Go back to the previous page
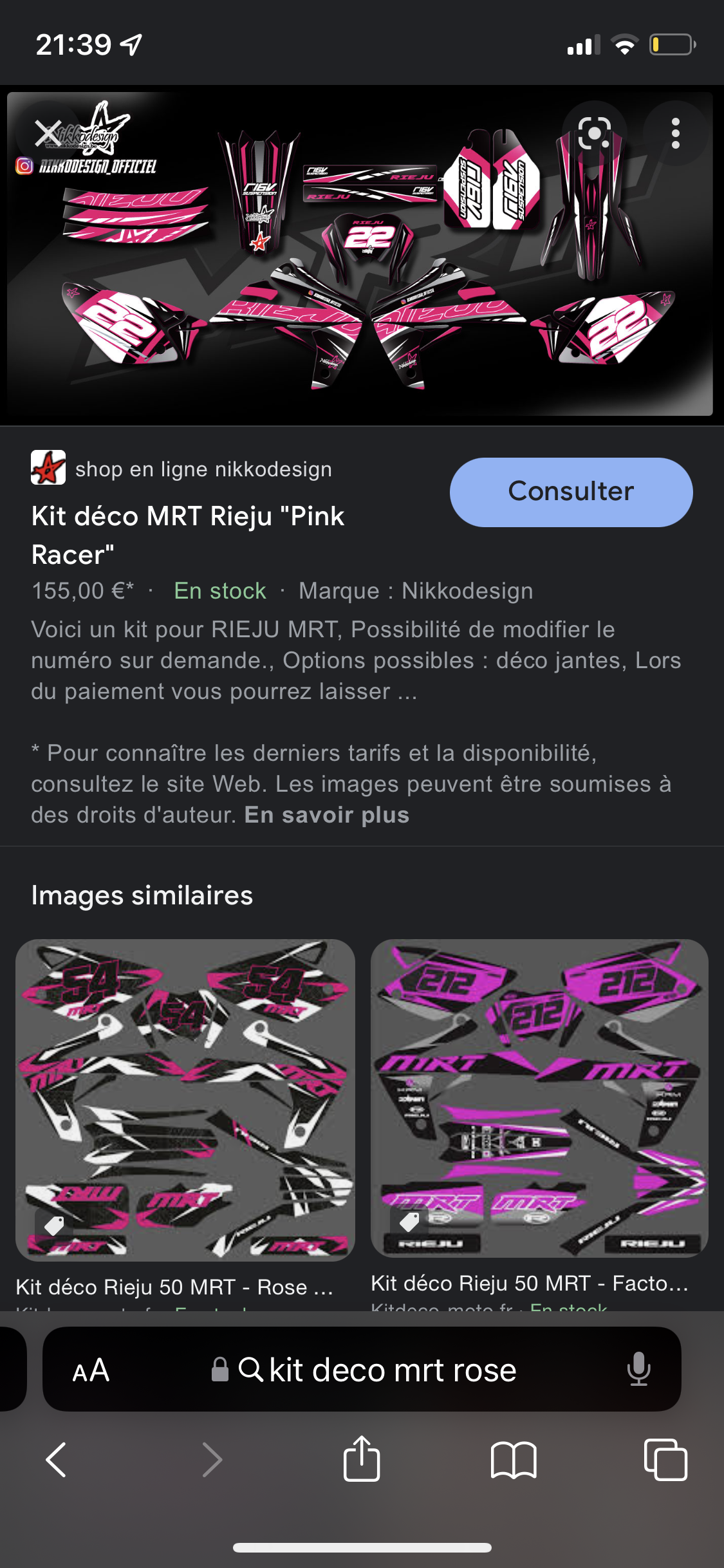This screenshot has height=1568, width=724. pyautogui.click(x=57, y=1459)
